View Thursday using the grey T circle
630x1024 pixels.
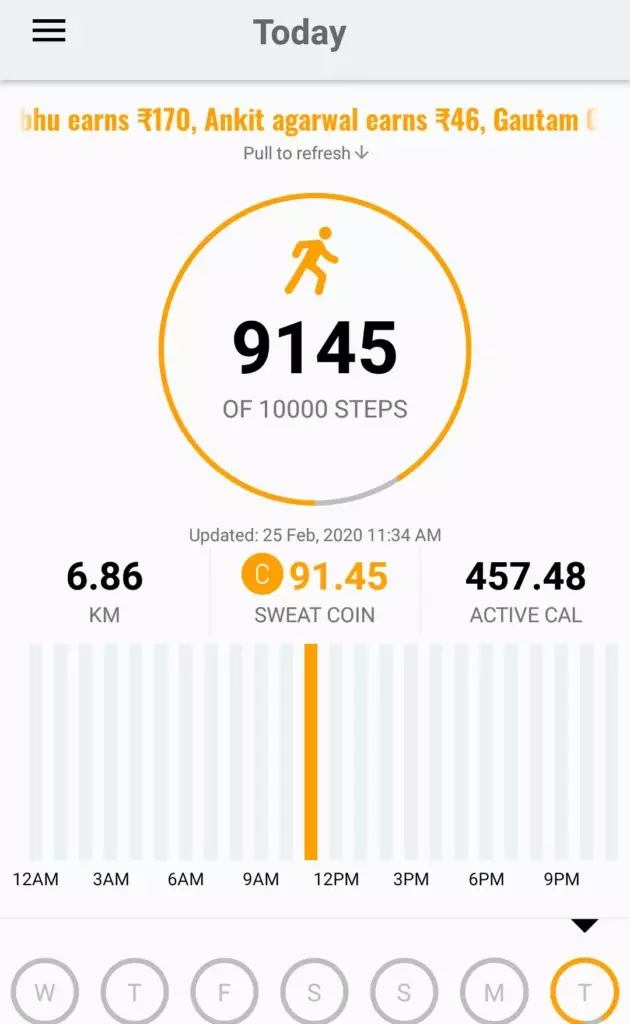coord(134,992)
